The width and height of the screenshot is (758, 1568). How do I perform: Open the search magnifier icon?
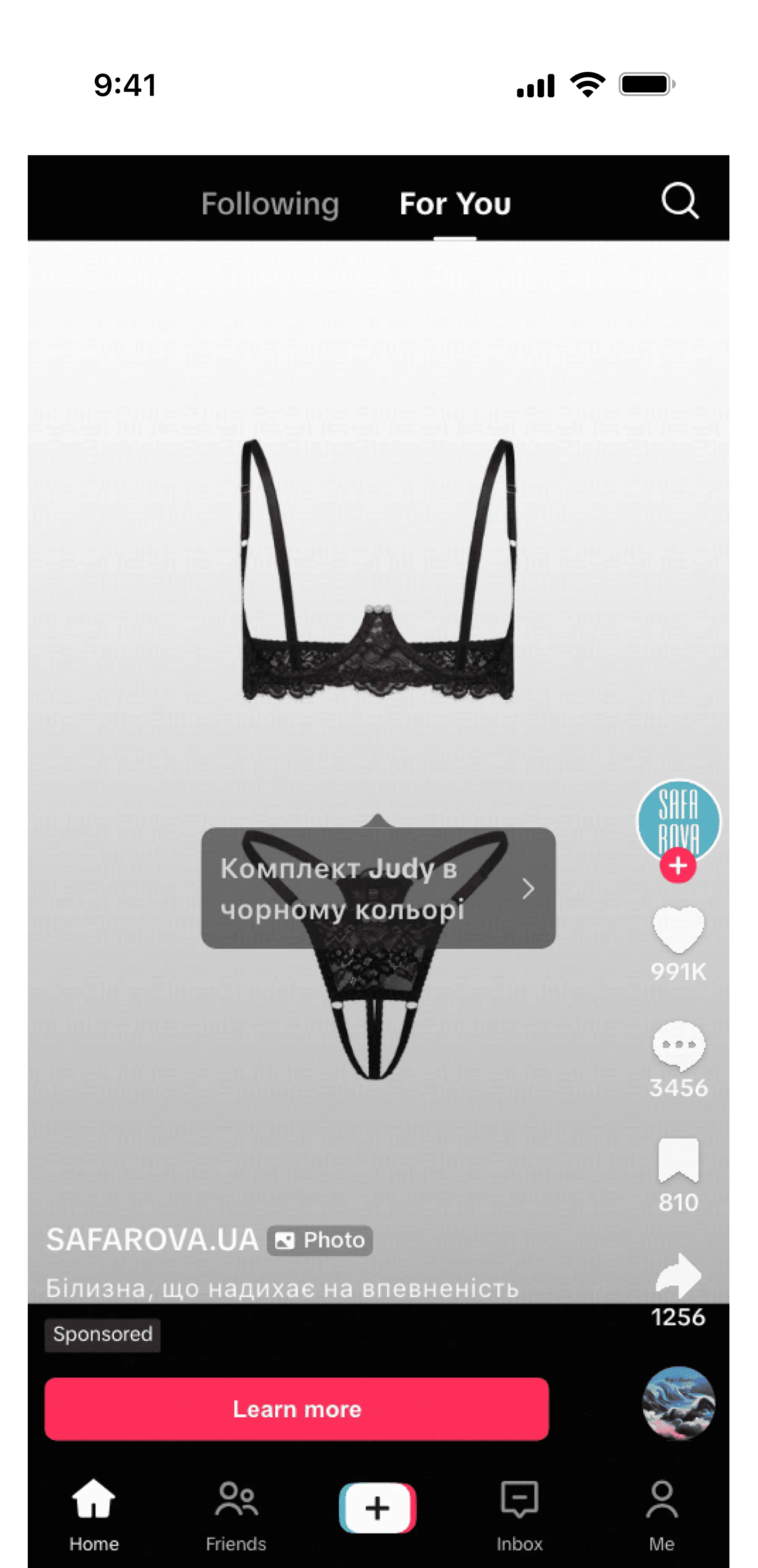(x=680, y=200)
